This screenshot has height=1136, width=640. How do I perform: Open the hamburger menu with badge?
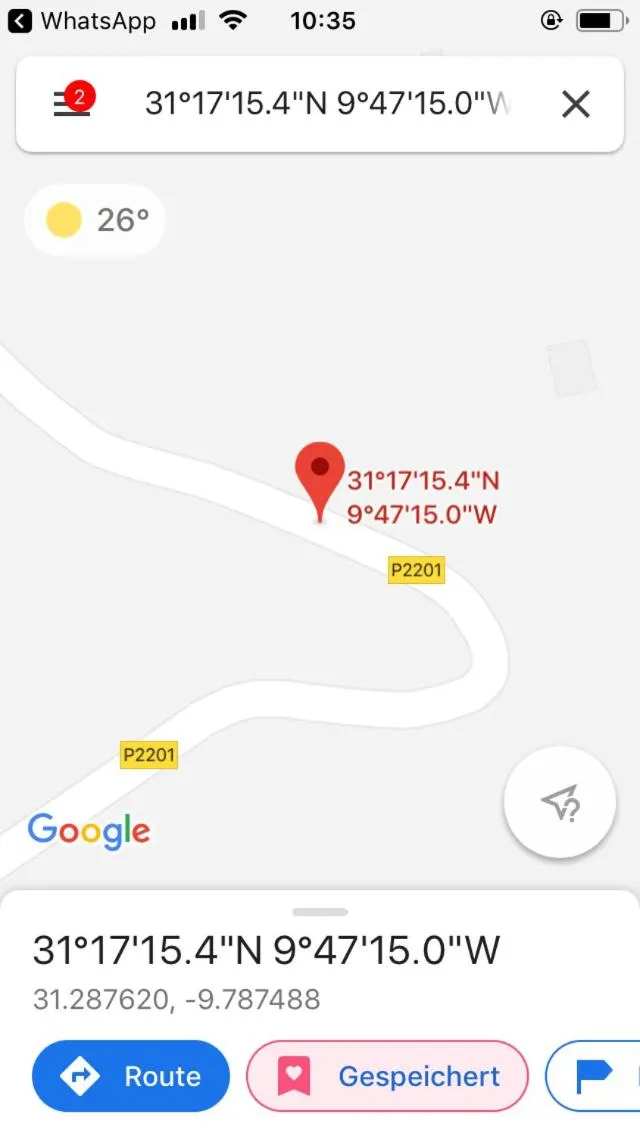71,104
